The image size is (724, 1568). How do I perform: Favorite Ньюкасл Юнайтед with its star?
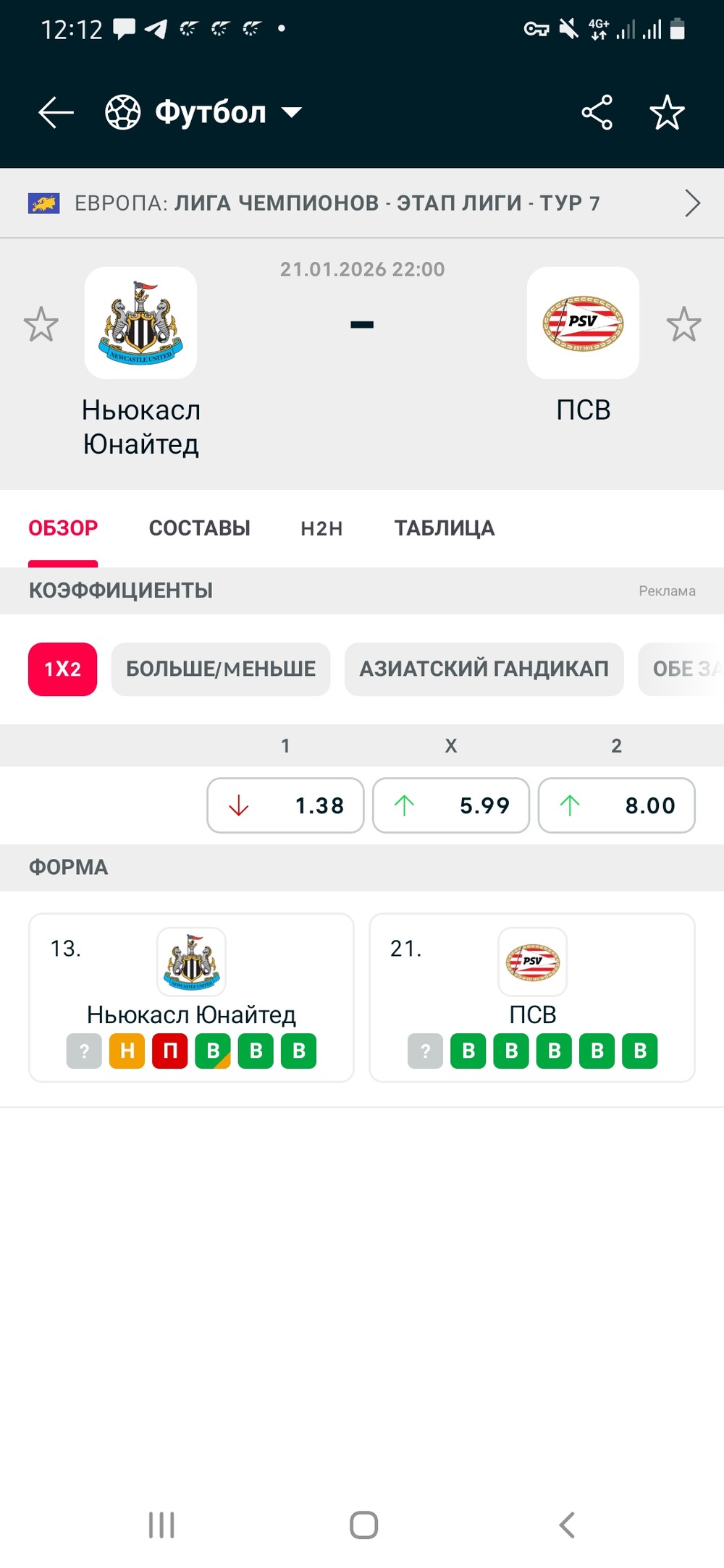(x=41, y=324)
